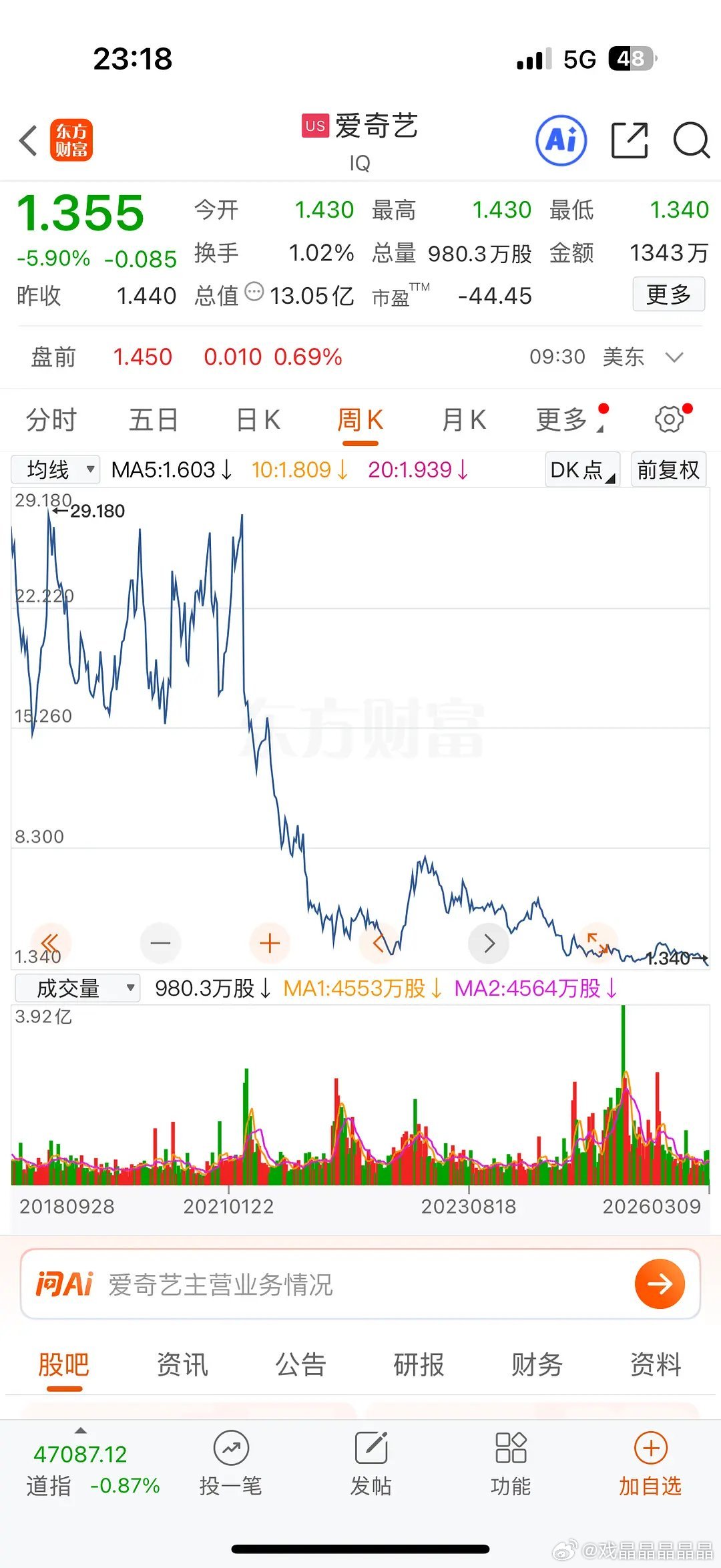The image size is (721, 1568).
Task: Open the AI assistant icon
Action: coord(561,141)
